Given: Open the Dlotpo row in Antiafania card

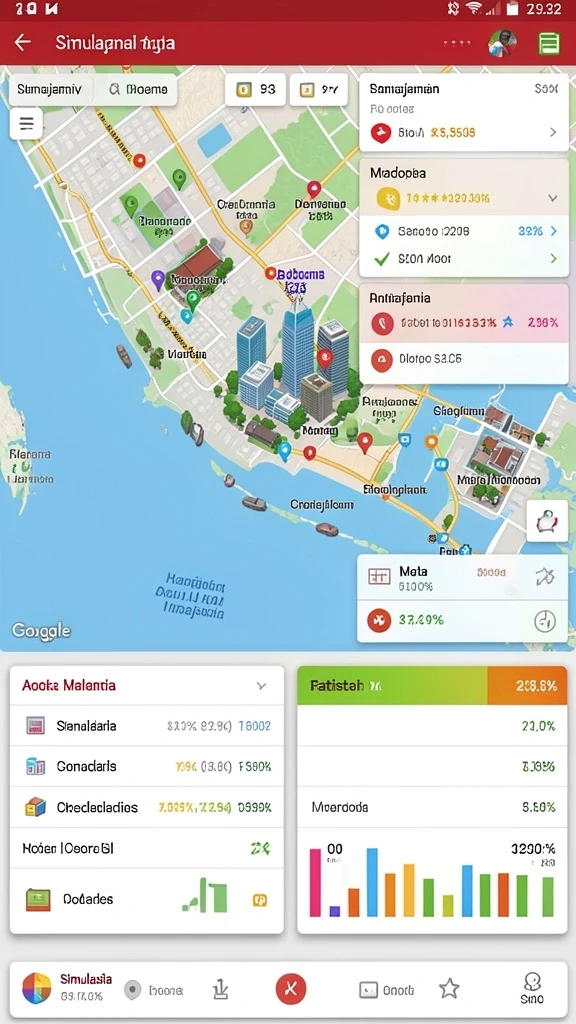Looking at the screenshot, I should pyautogui.click(x=464, y=359).
